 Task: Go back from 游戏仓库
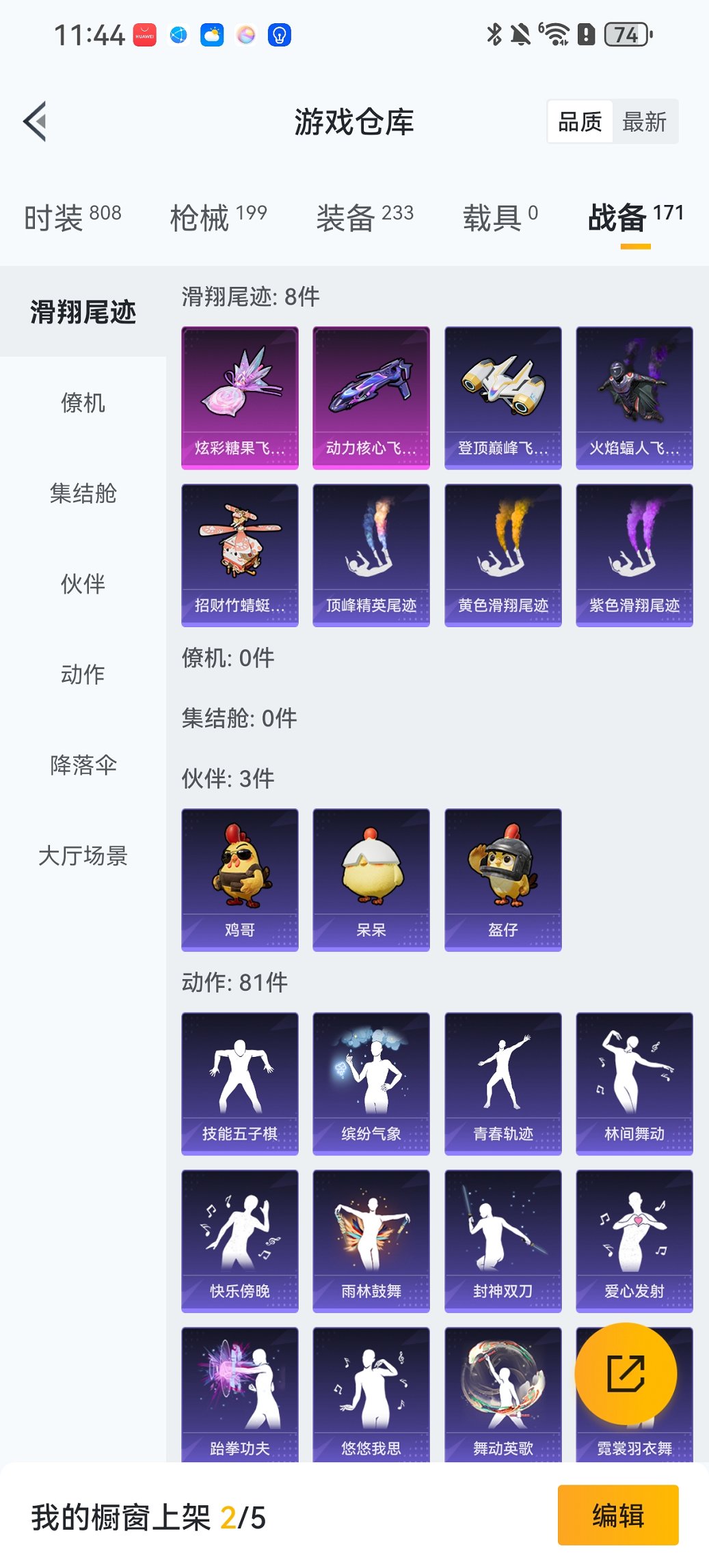tap(36, 122)
